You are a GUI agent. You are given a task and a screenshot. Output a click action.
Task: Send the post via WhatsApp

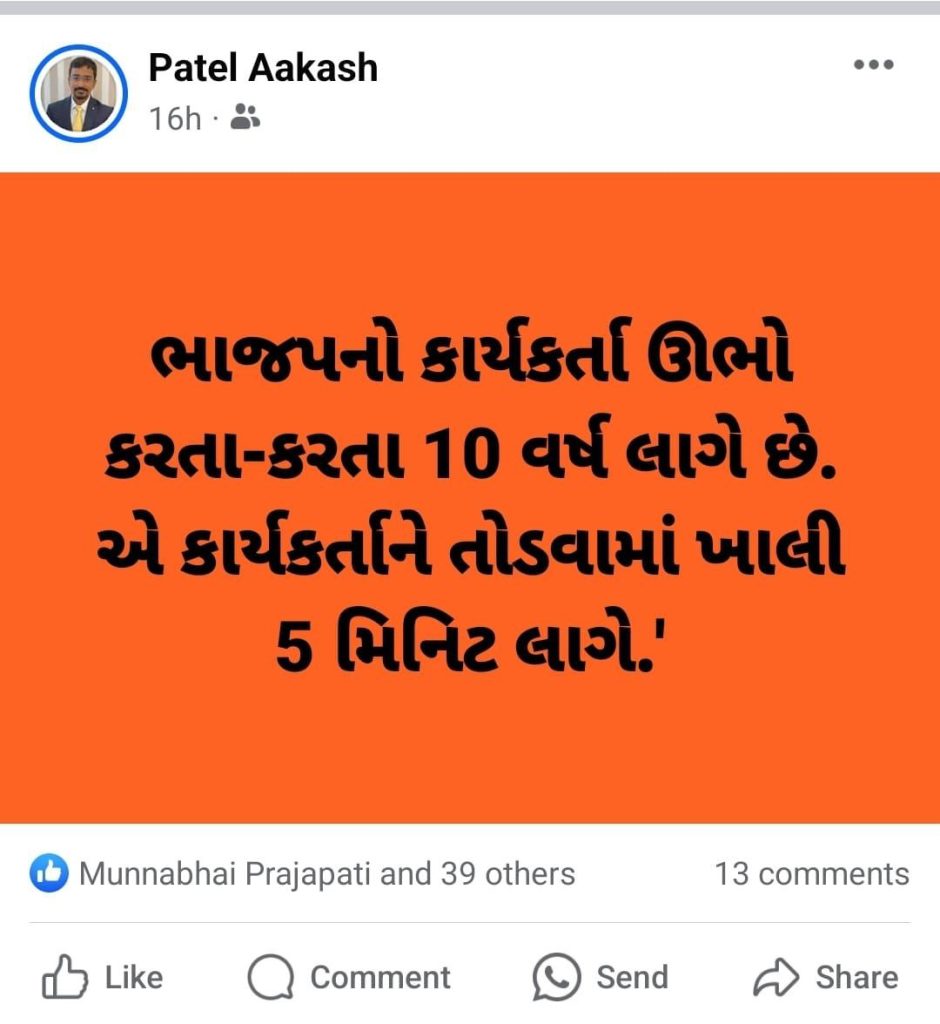[600, 977]
